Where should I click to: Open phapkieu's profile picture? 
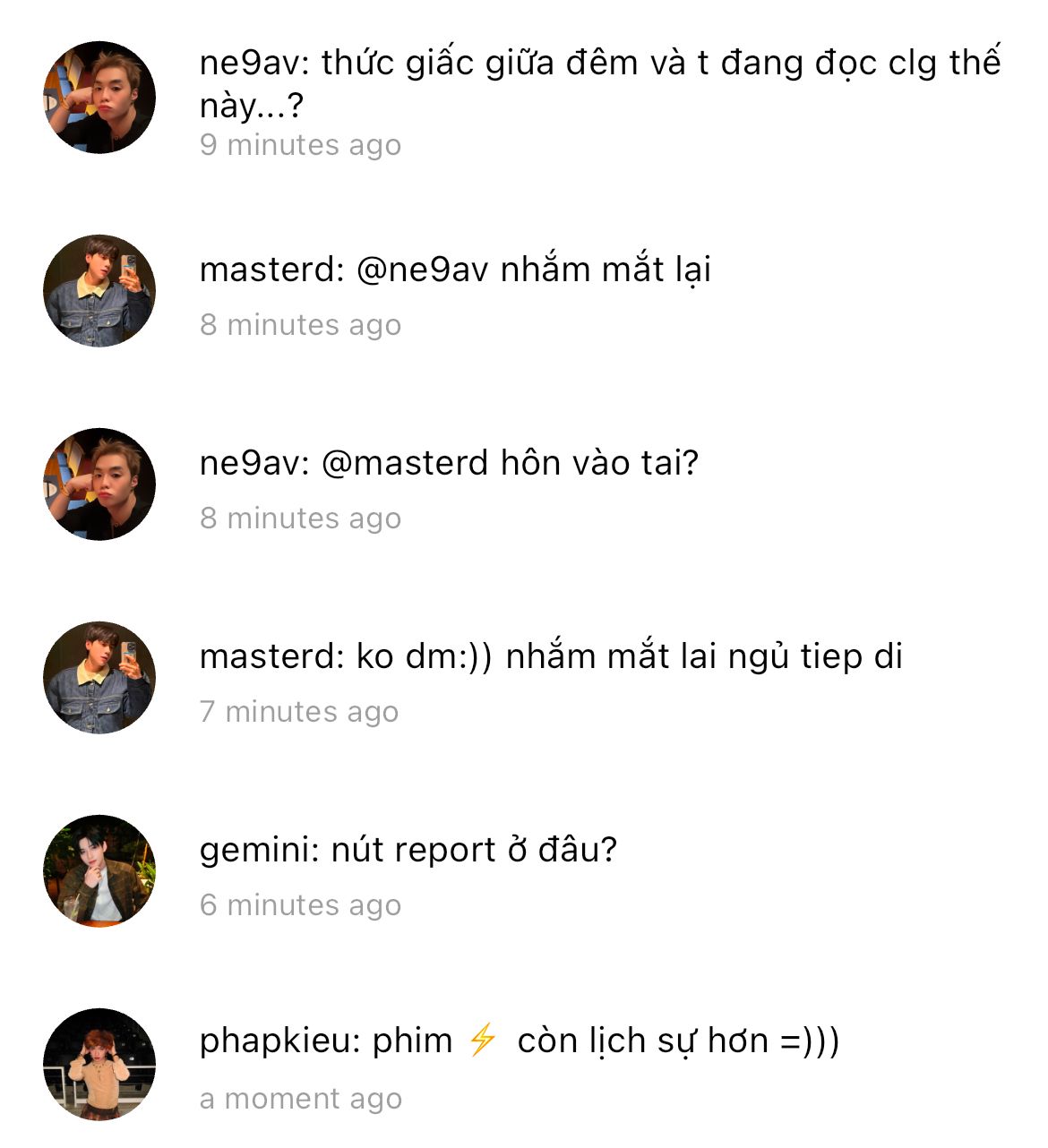click(99, 1065)
